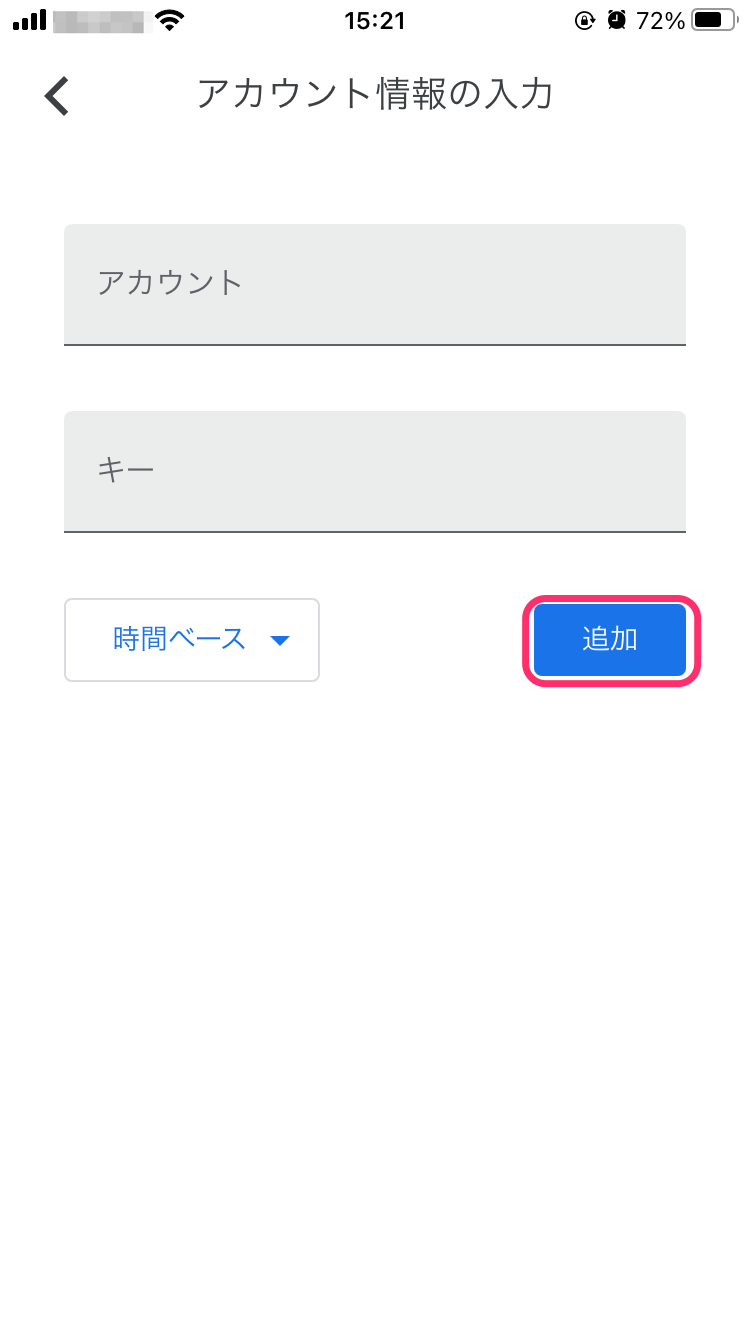Image resolution: width=750 pixels, height=1334 pixels.
Task: Go back using the top-left arrow
Action: (57, 96)
